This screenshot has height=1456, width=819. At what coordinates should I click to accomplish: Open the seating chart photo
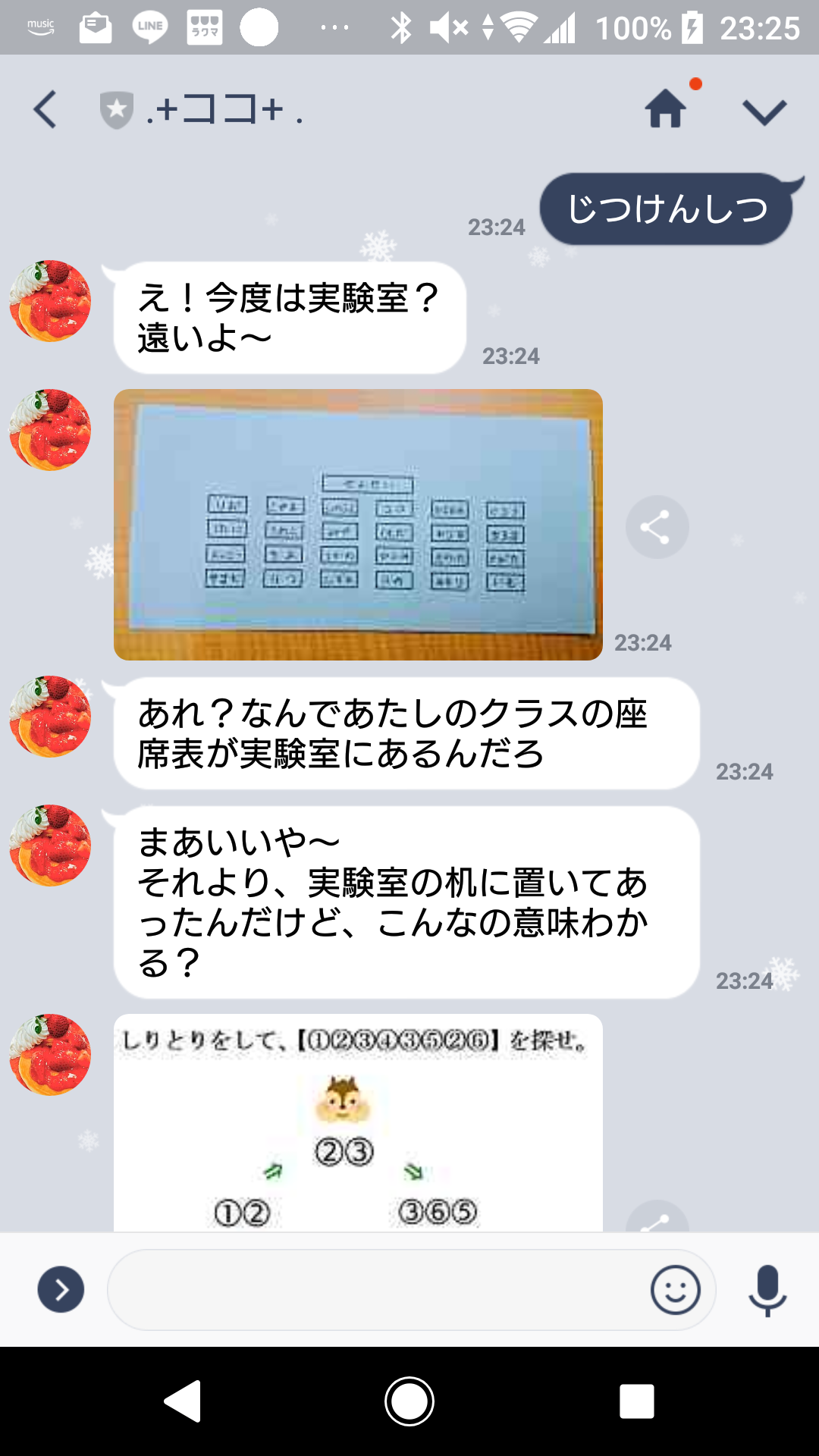[x=358, y=524]
